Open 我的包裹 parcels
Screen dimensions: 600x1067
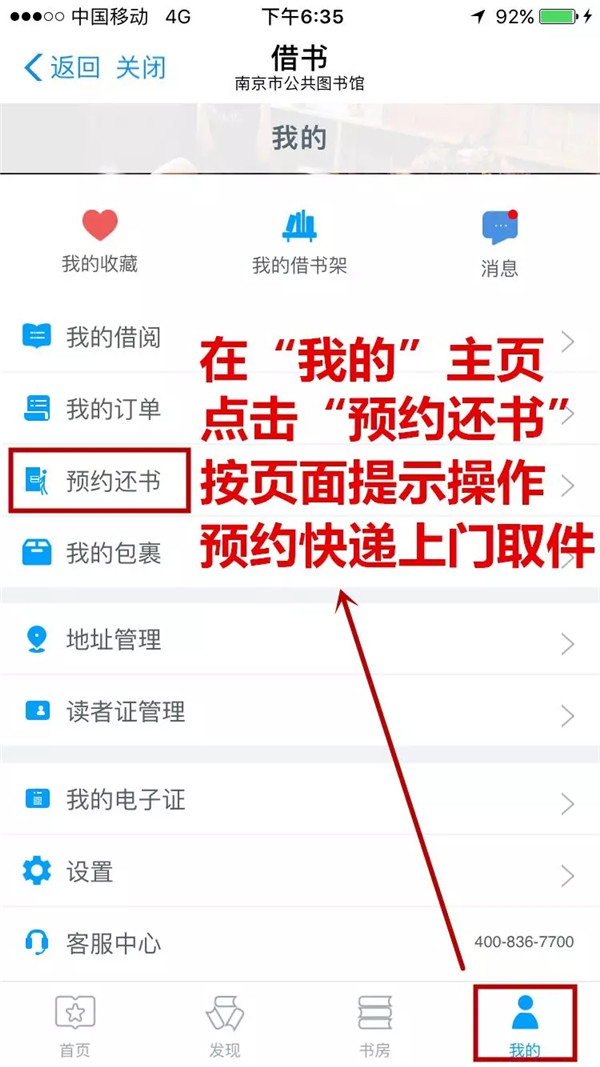coord(112,552)
